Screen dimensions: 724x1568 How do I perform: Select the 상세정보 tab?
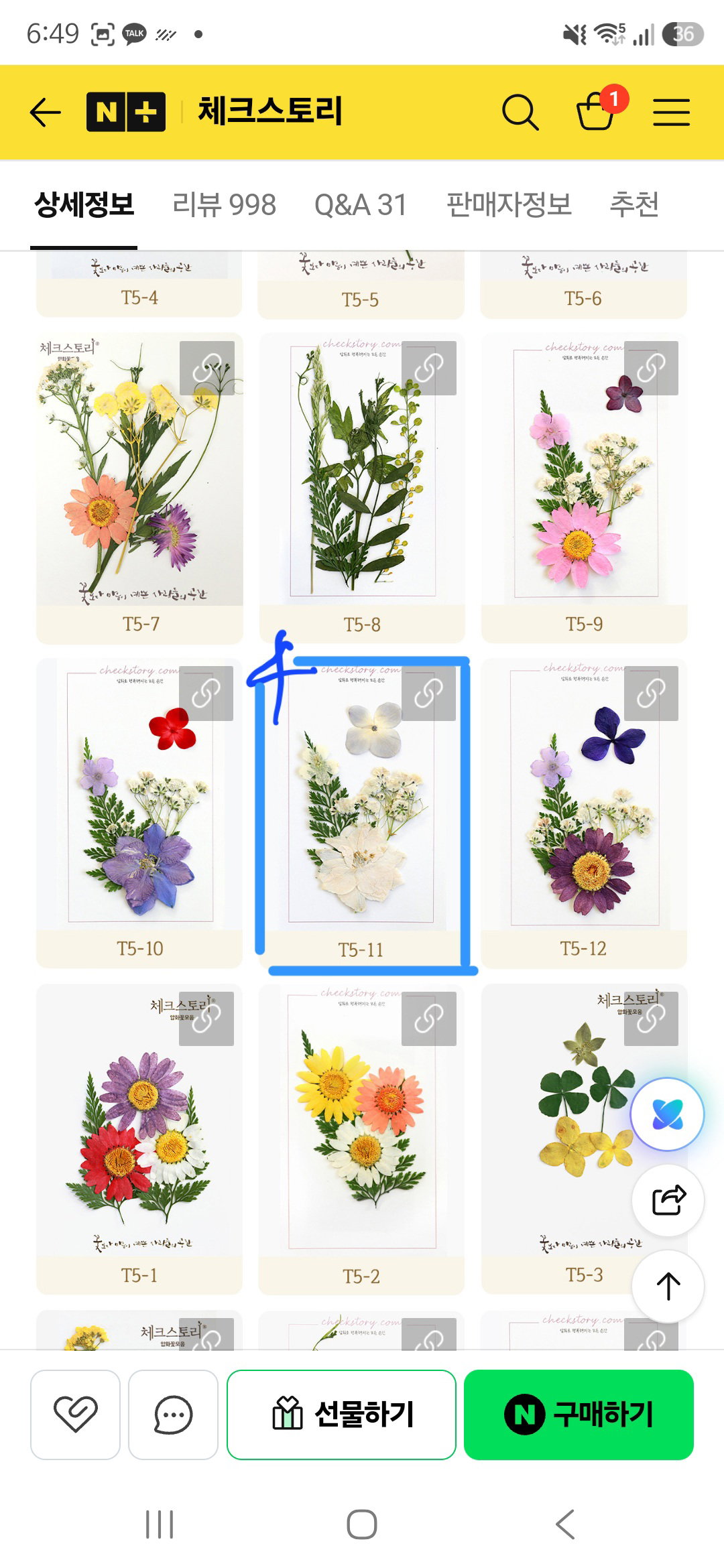pos(84,204)
